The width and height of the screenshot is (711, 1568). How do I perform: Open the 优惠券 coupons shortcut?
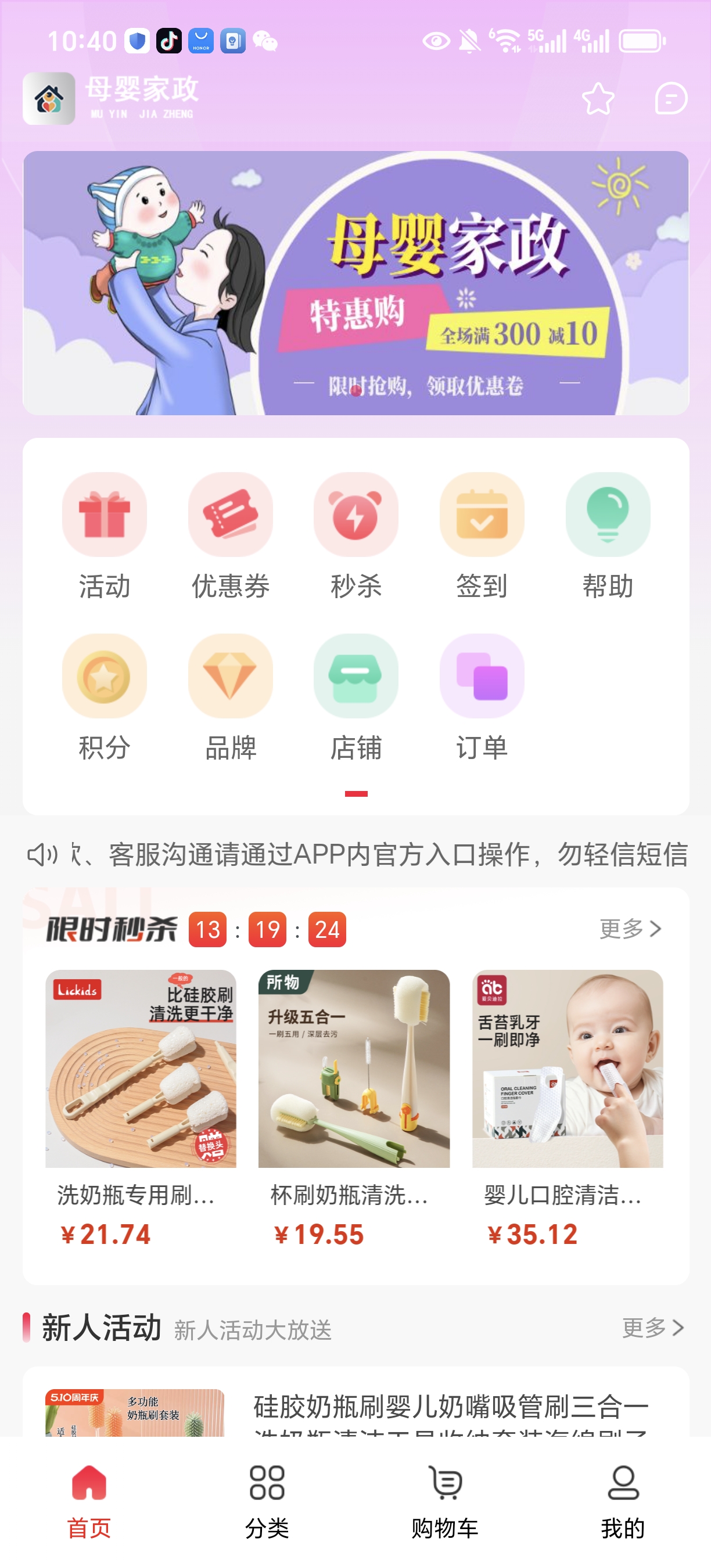[230, 535]
